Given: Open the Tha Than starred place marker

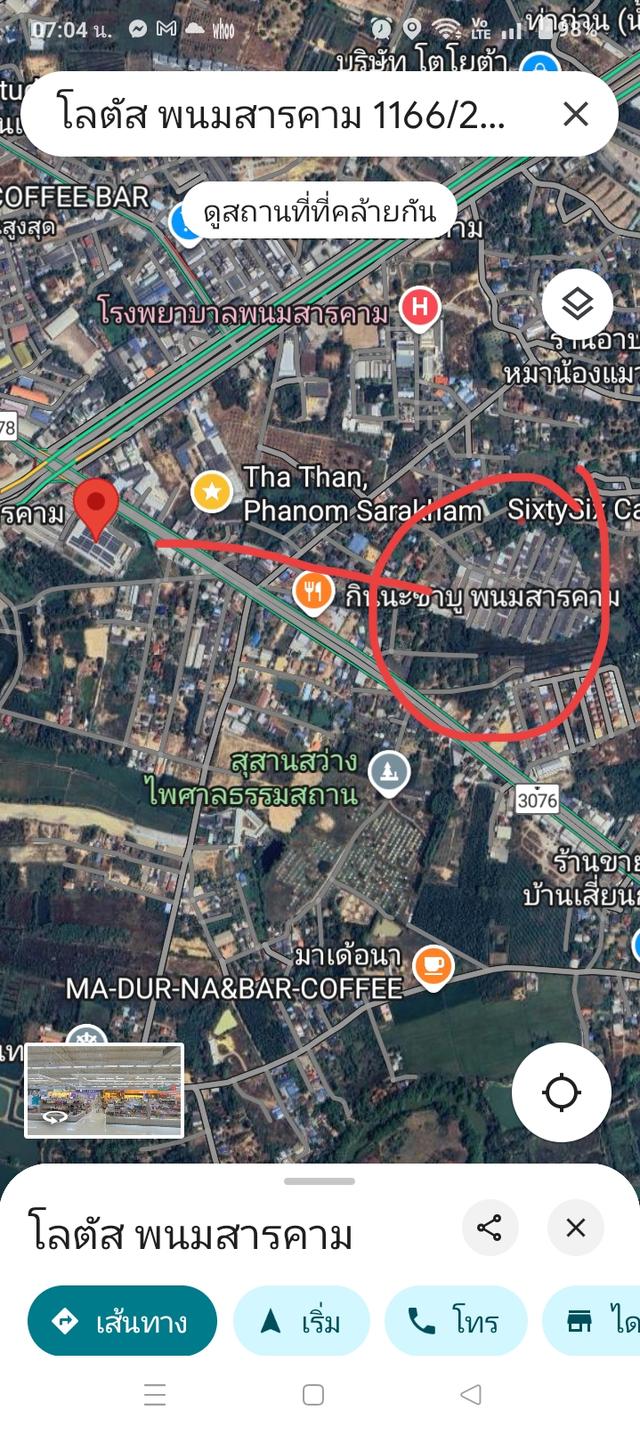Looking at the screenshot, I should 212,492.
